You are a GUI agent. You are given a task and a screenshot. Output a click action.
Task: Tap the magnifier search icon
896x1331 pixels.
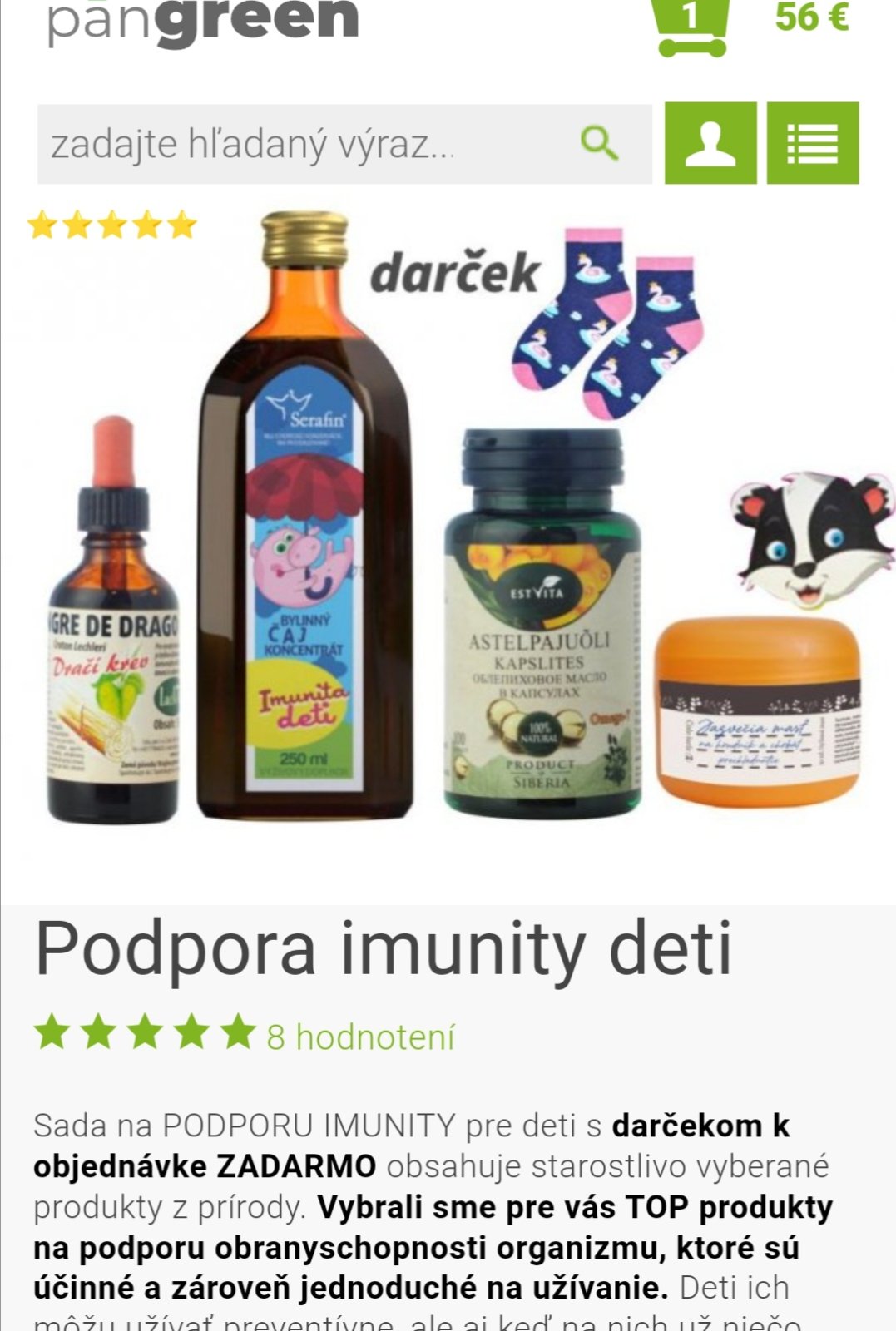[x=599, y=144]
